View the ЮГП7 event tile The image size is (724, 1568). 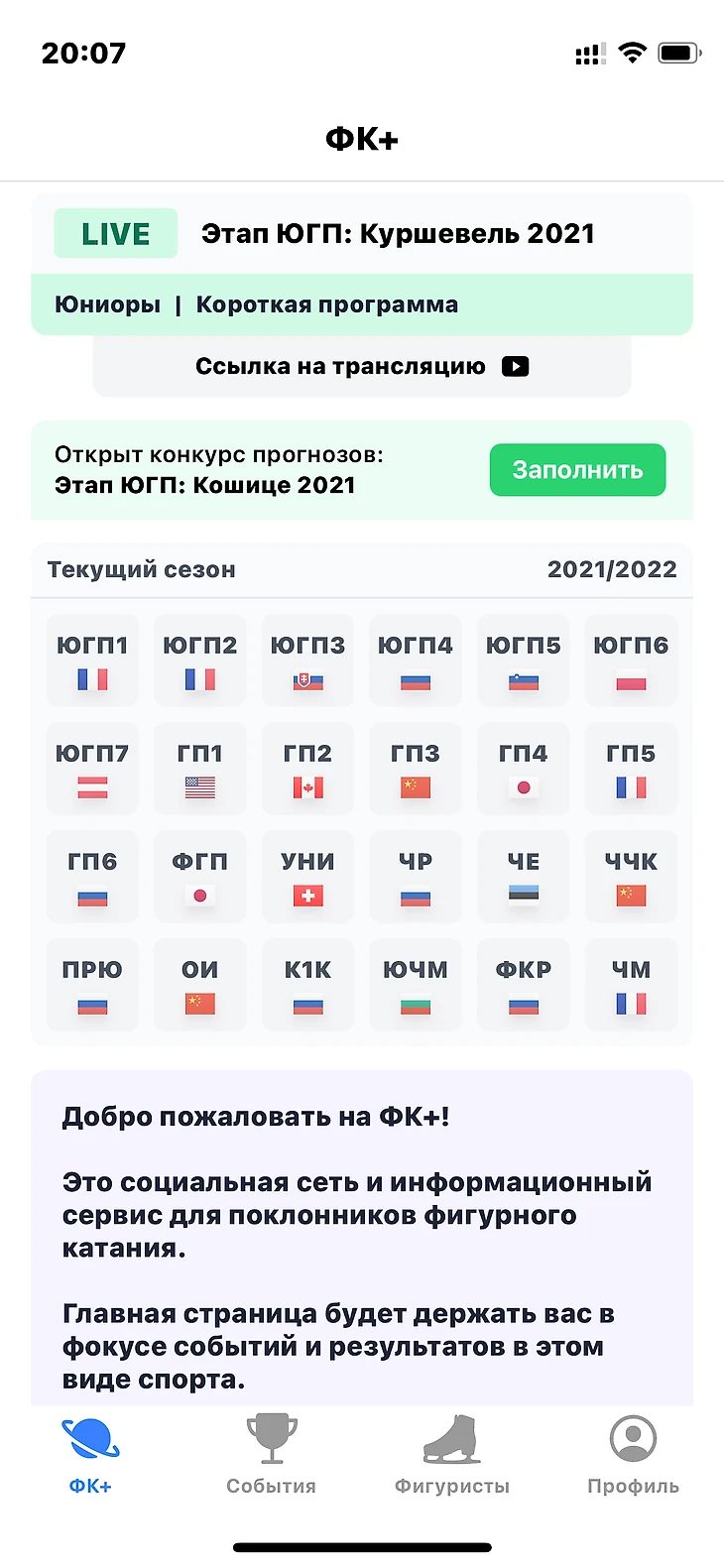[92, 769]
